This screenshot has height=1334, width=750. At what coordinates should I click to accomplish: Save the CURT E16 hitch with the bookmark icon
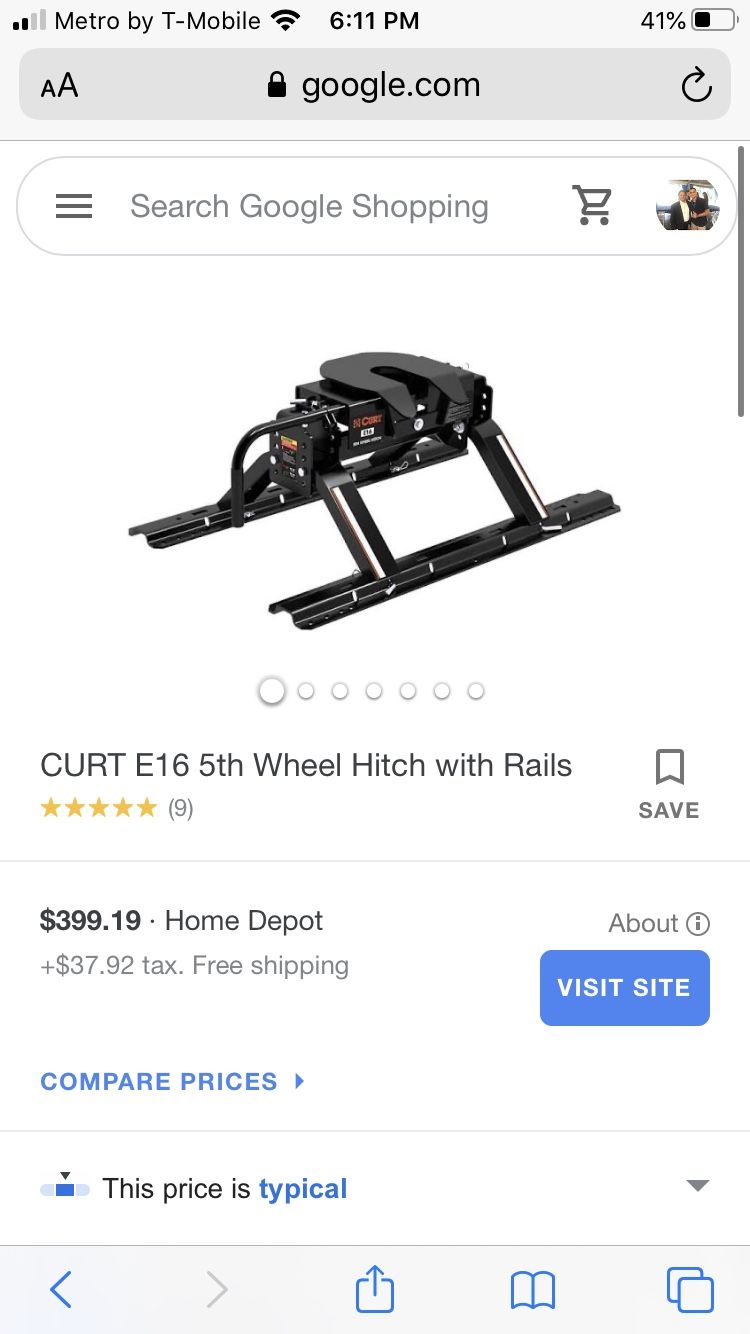670,767
